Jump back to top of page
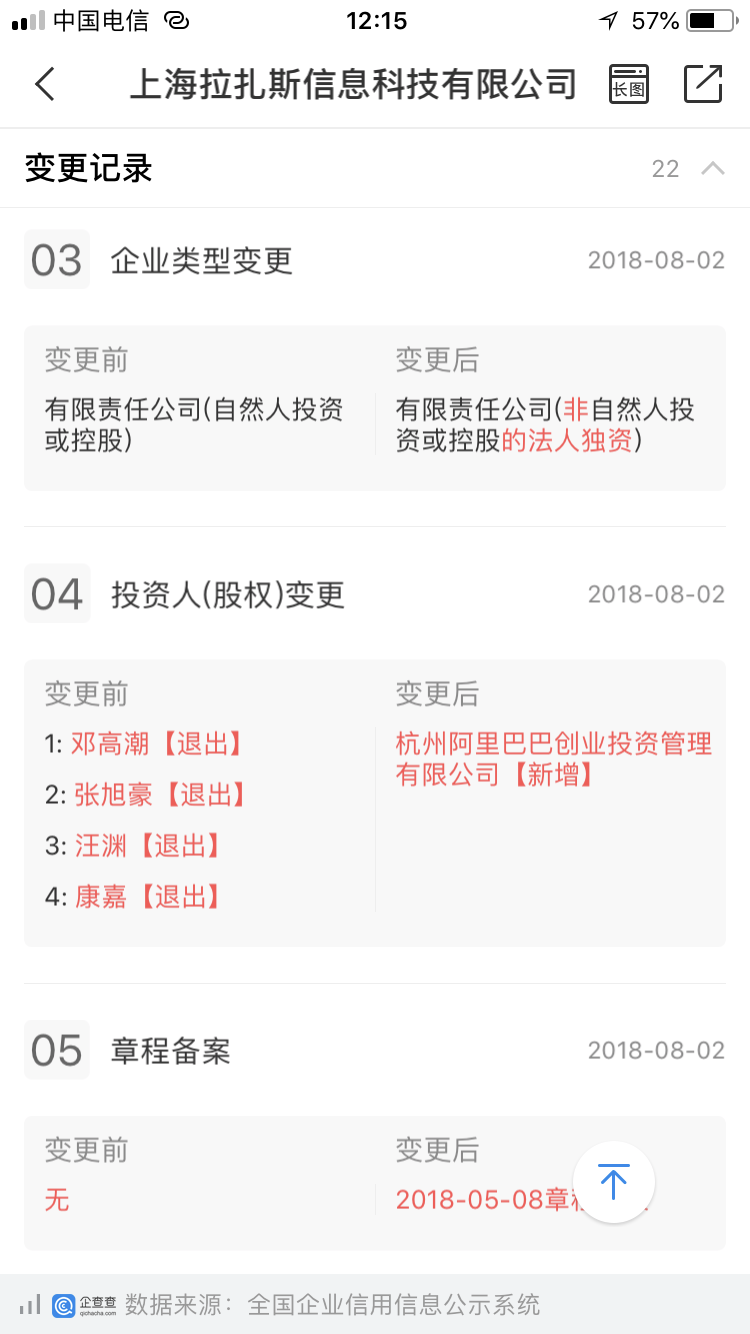This screenshot has width=750, height=1334. coord(613,1182)
